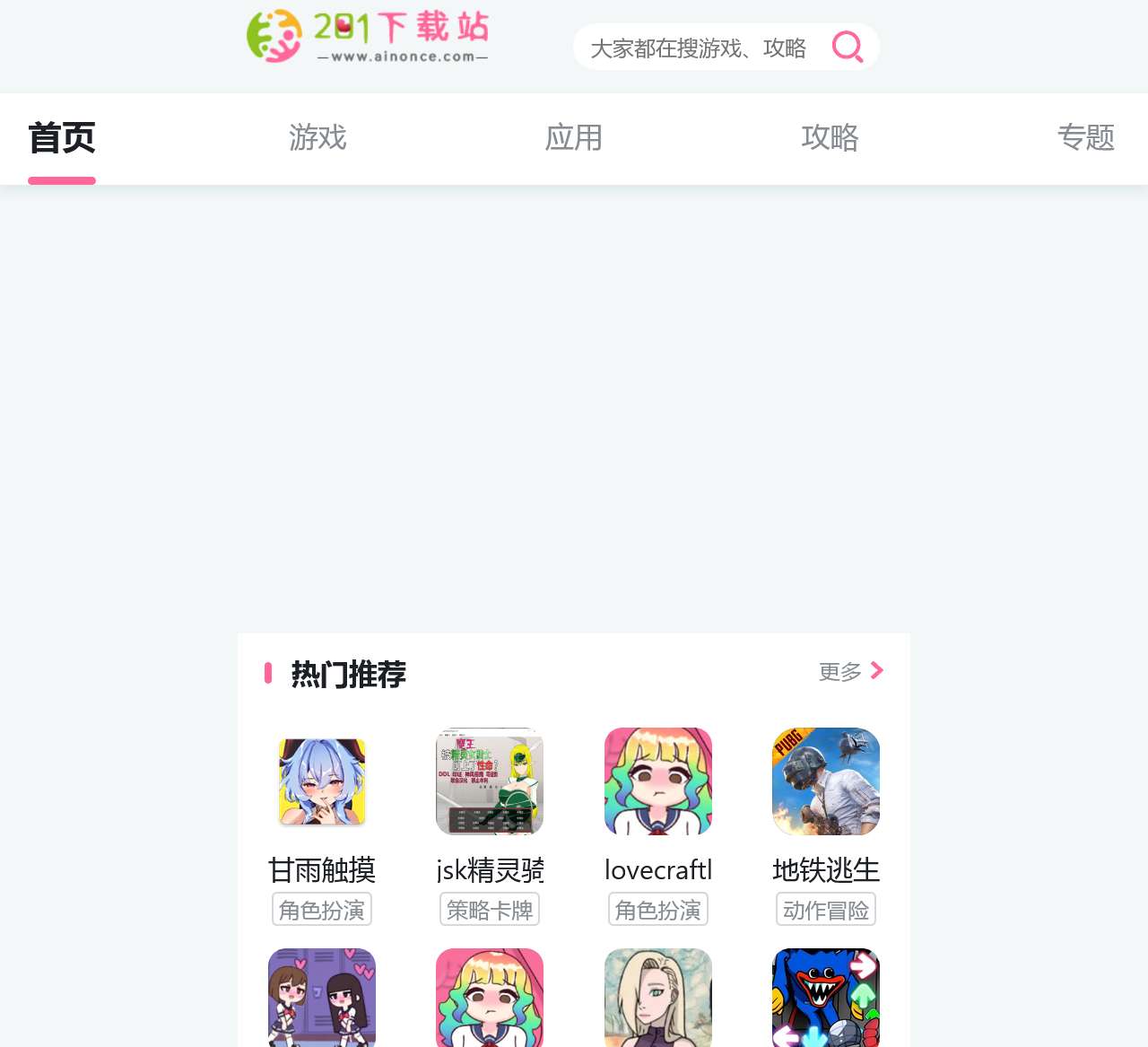The image size is (1148, 1047).
Task: Go to the 专题 tab
Action: click(x=1085, y=138)
